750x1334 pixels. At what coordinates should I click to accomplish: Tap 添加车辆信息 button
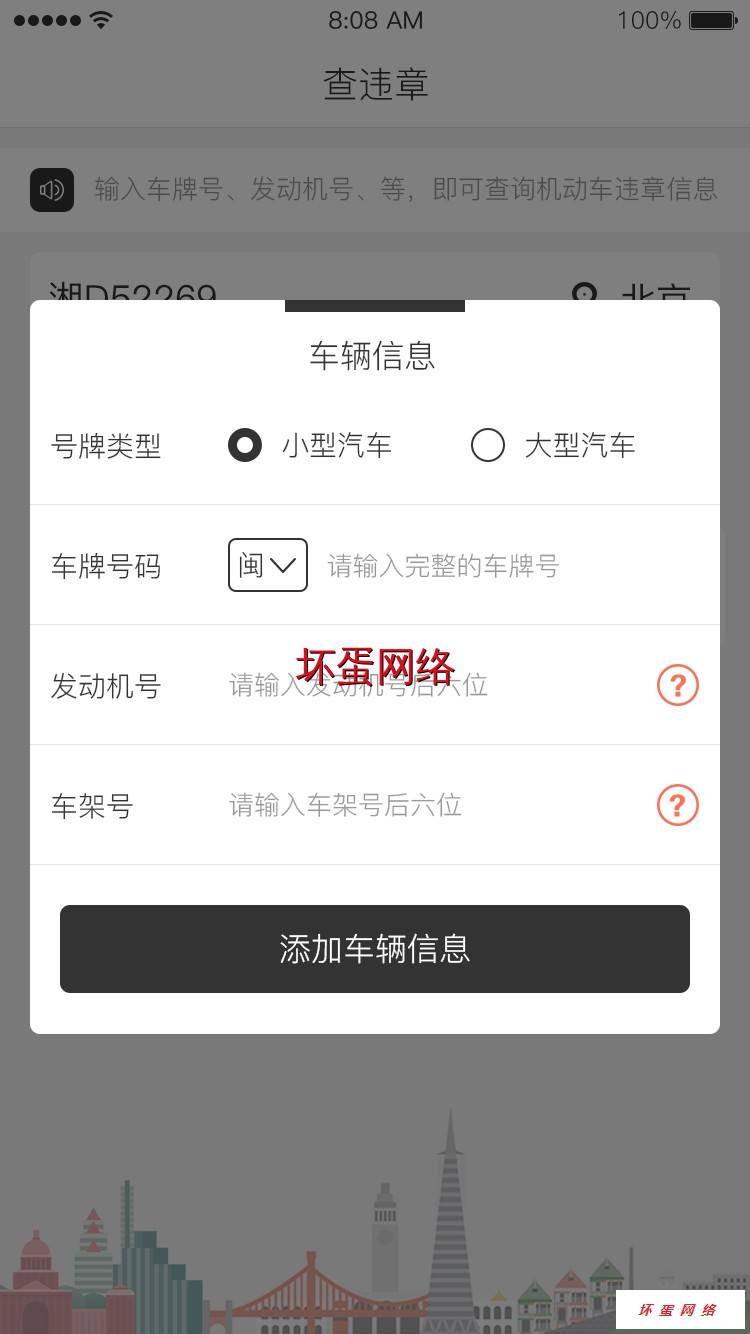(375, 949)
